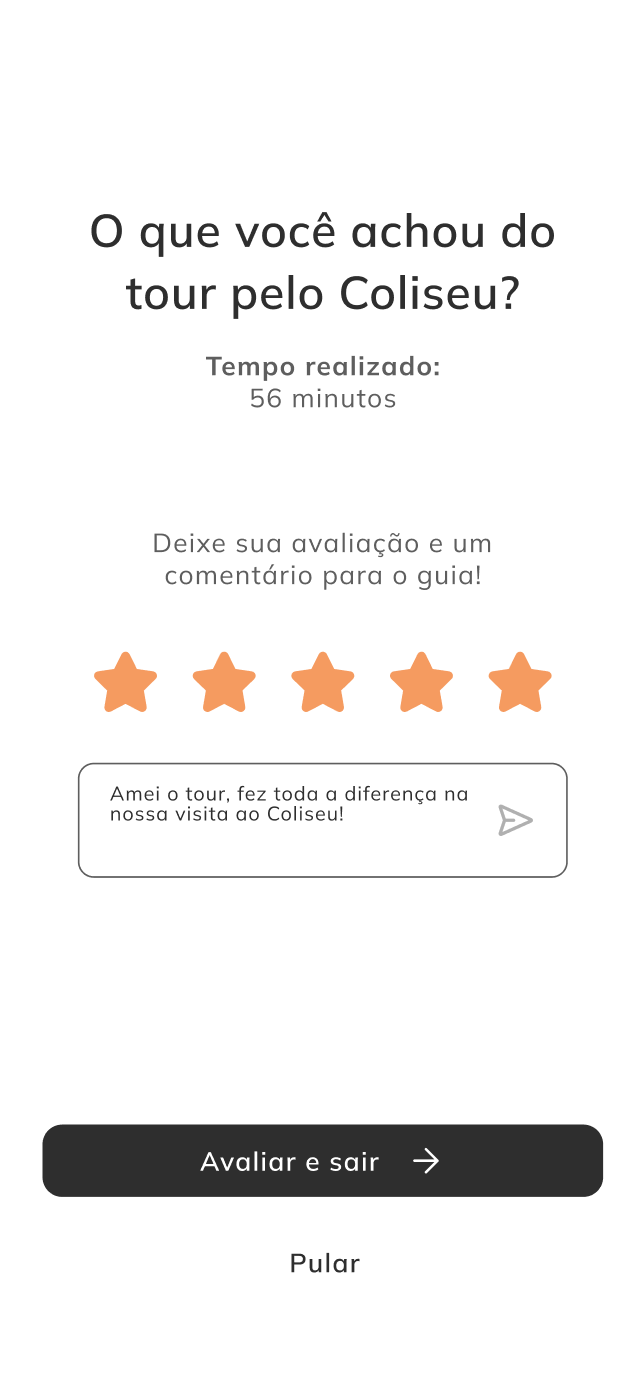The width and height of the screenshot is (642, 1388).
Task: Choose the fourth rating star
Action: point(421,683)
